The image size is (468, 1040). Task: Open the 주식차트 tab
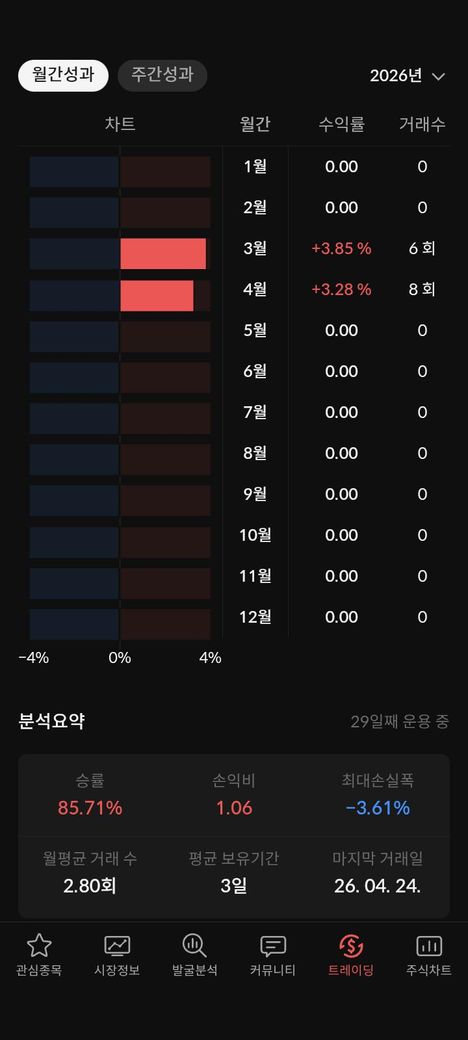[x=429, y=954]
